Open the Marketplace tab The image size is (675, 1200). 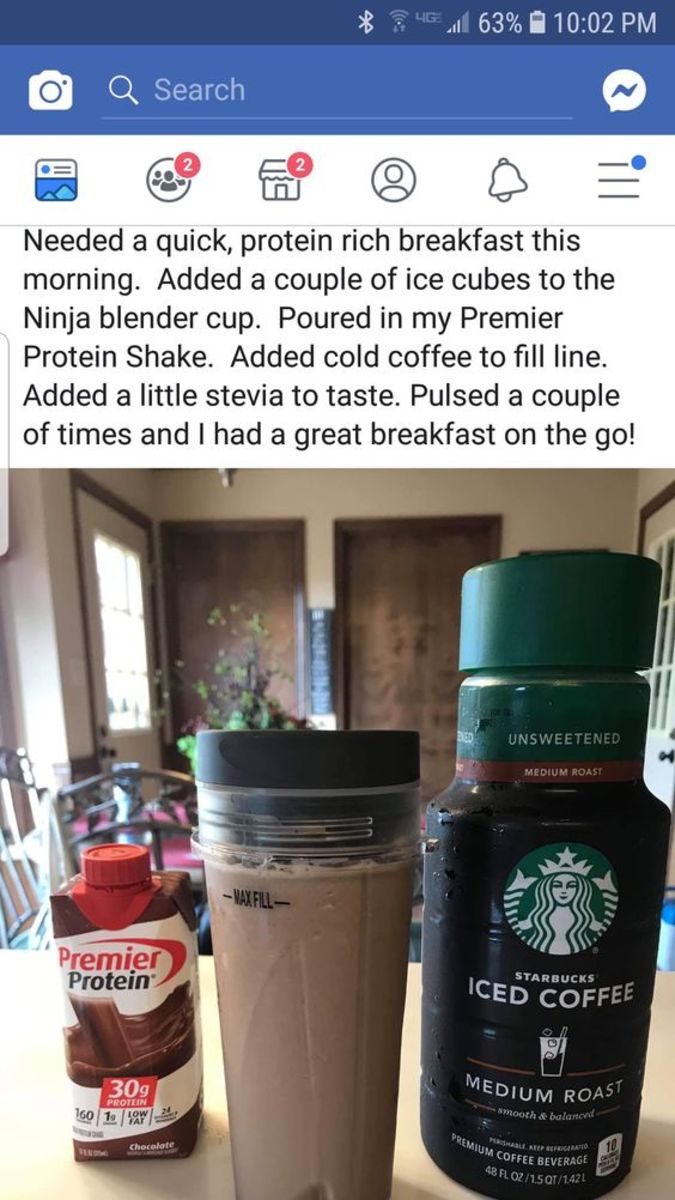coord(281,180)
